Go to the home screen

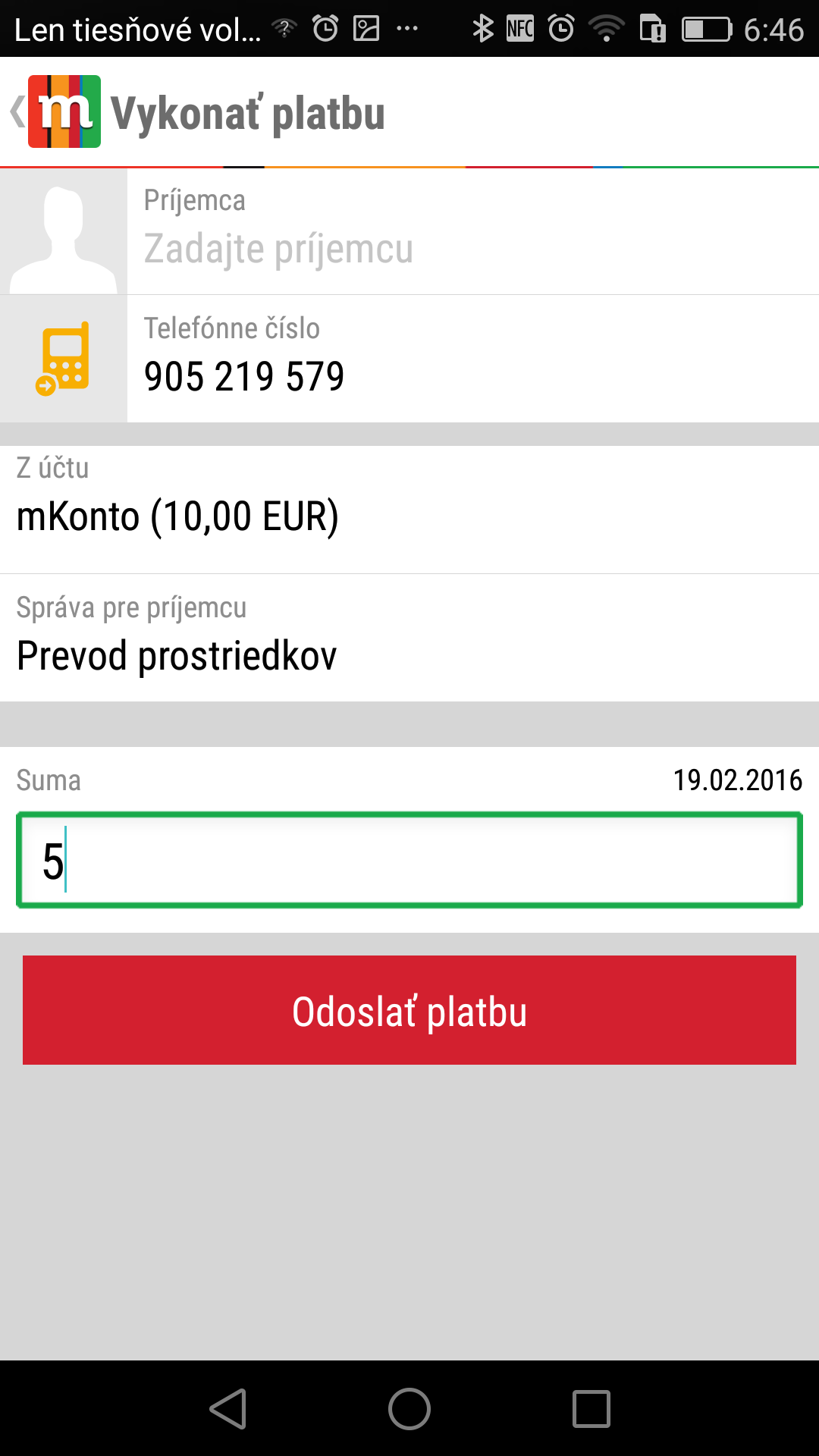(409, 1409)
